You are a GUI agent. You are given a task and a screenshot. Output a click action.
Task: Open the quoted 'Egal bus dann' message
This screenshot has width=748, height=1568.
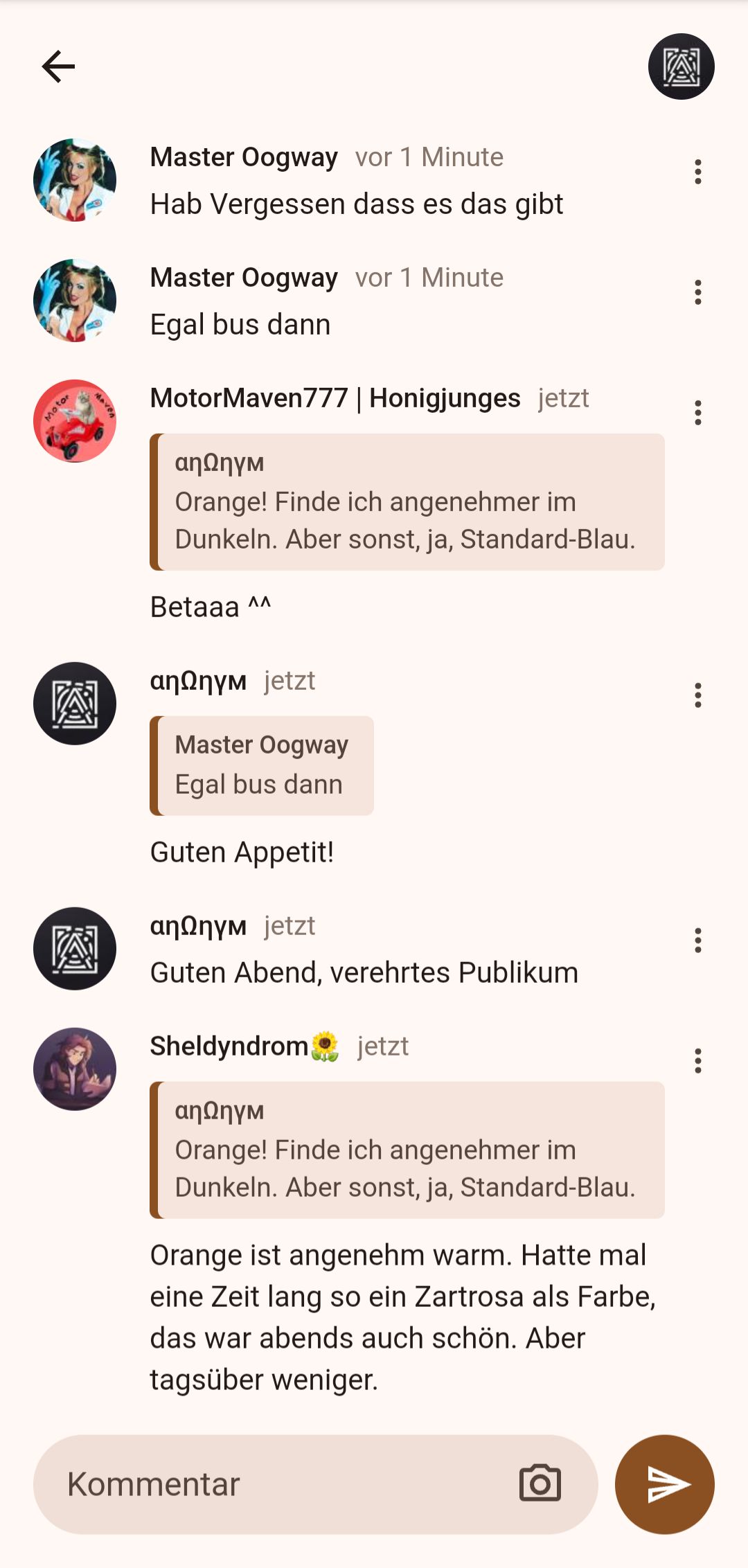(x=262, y=766)
